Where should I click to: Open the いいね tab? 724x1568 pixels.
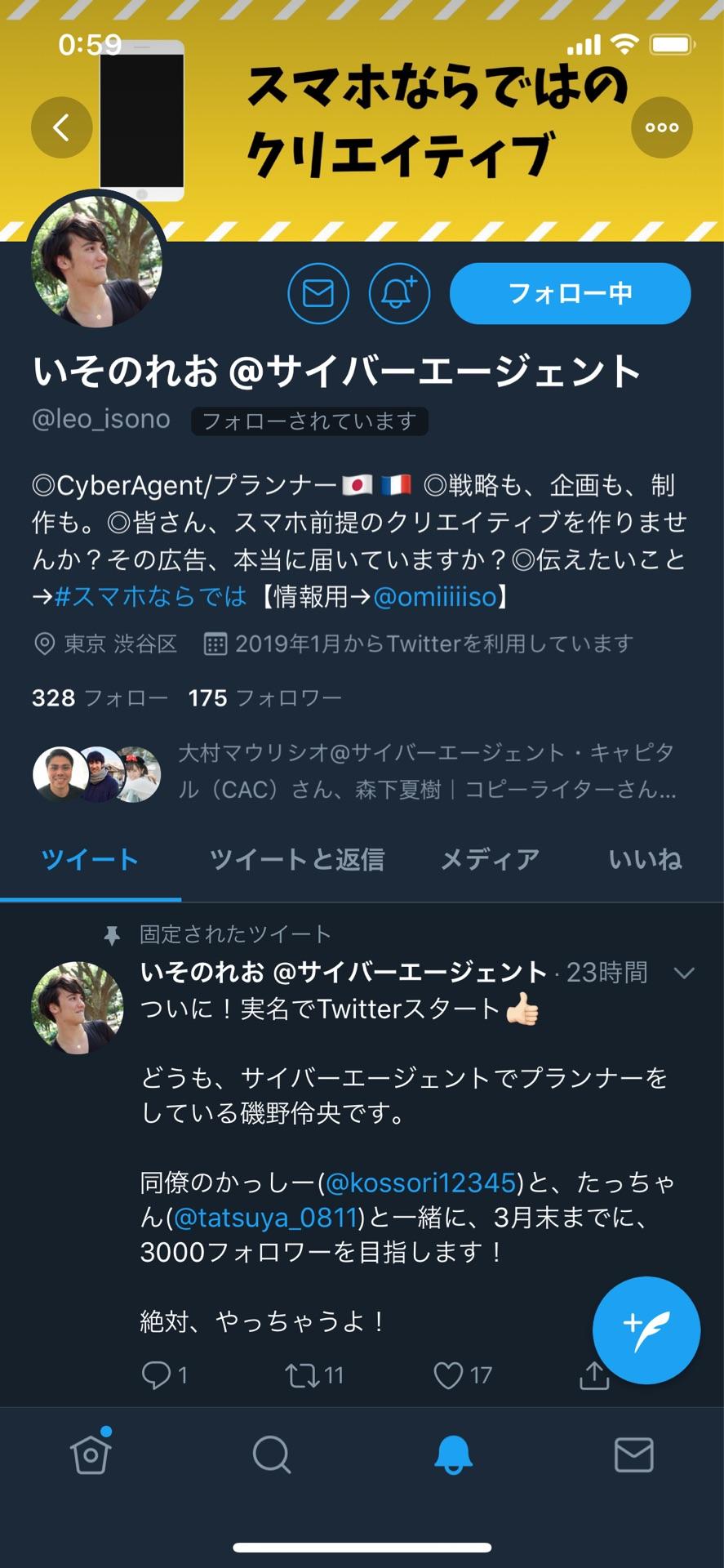[644, 859]
